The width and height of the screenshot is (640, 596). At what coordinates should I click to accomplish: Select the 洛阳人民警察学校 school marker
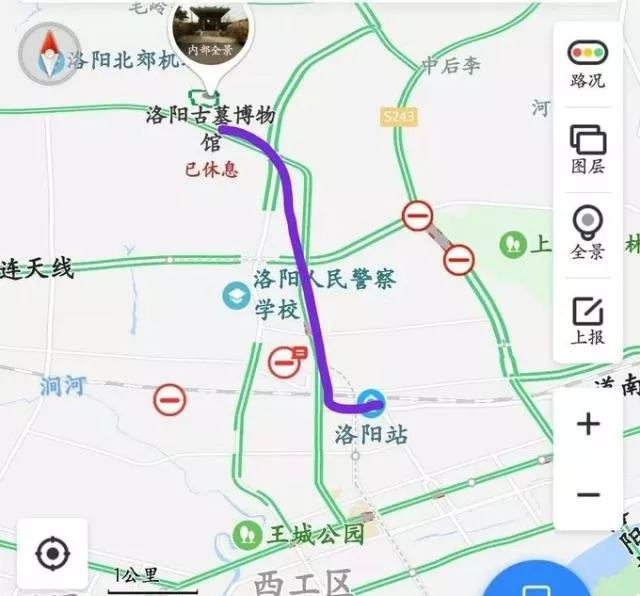[236, 296]
